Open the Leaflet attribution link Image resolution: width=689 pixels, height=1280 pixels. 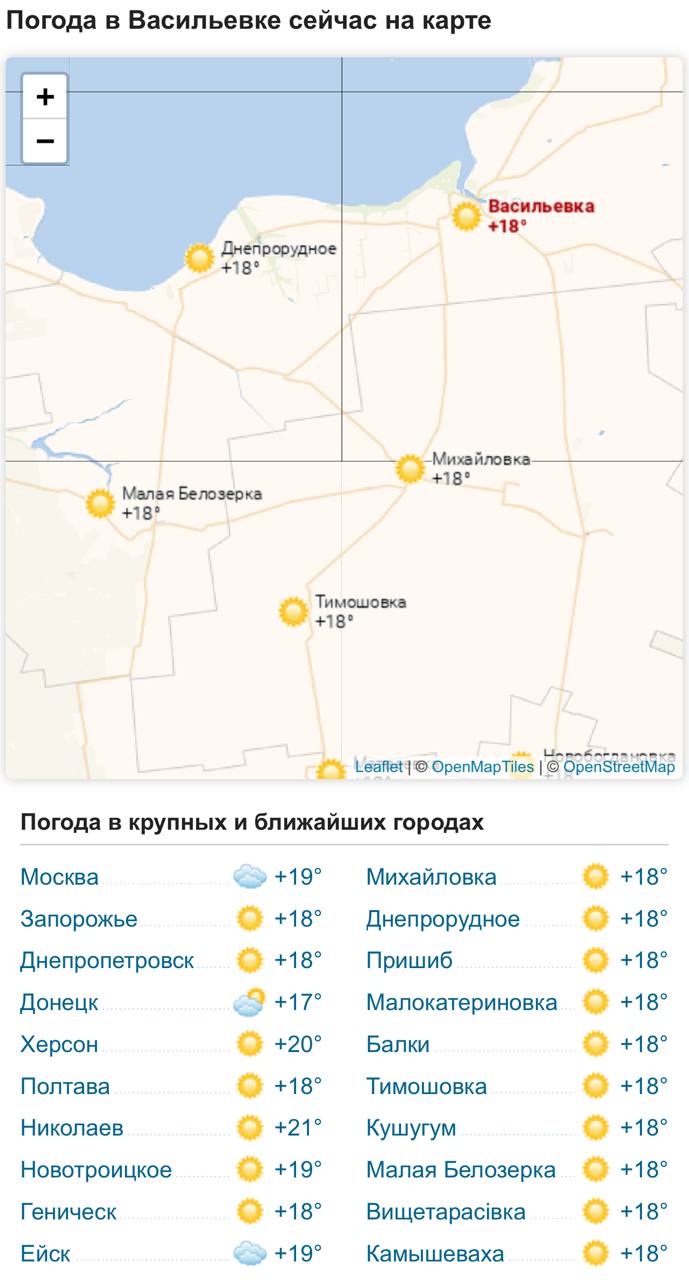click(379, 767)
